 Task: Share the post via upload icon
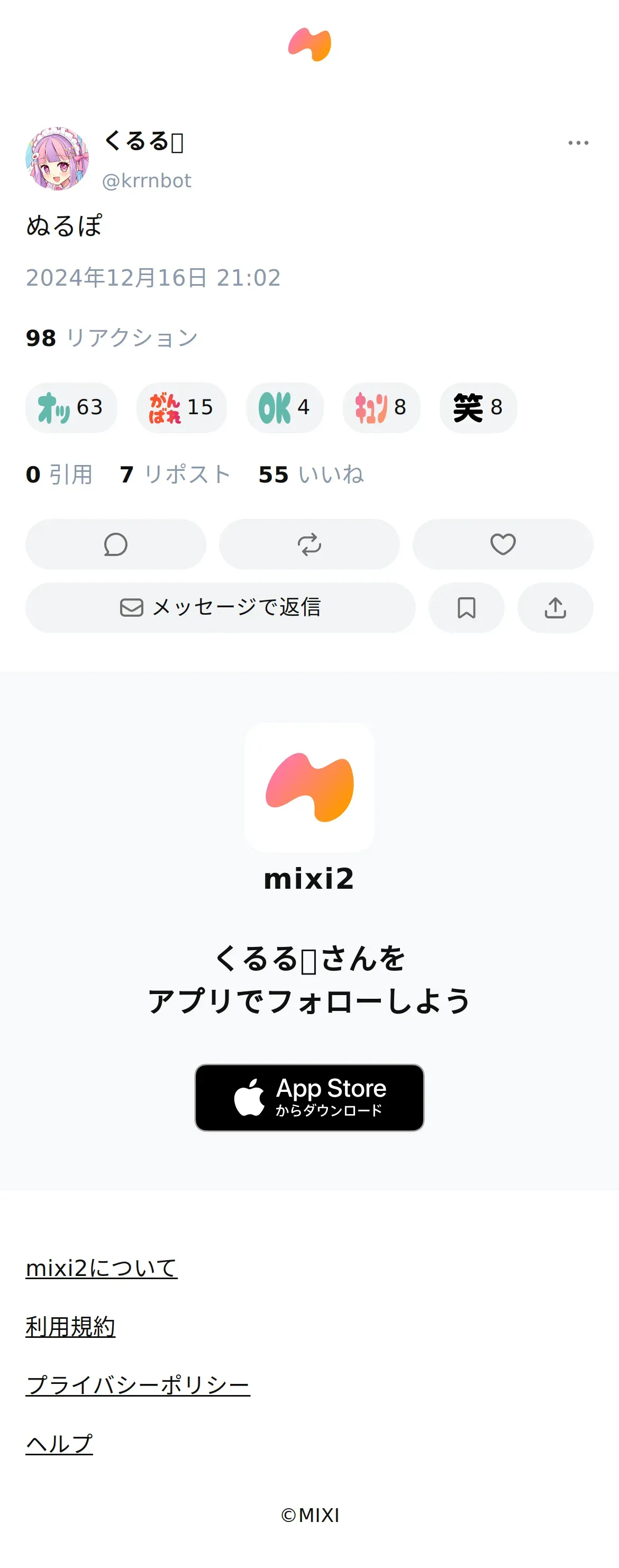(x=555, y=607)
